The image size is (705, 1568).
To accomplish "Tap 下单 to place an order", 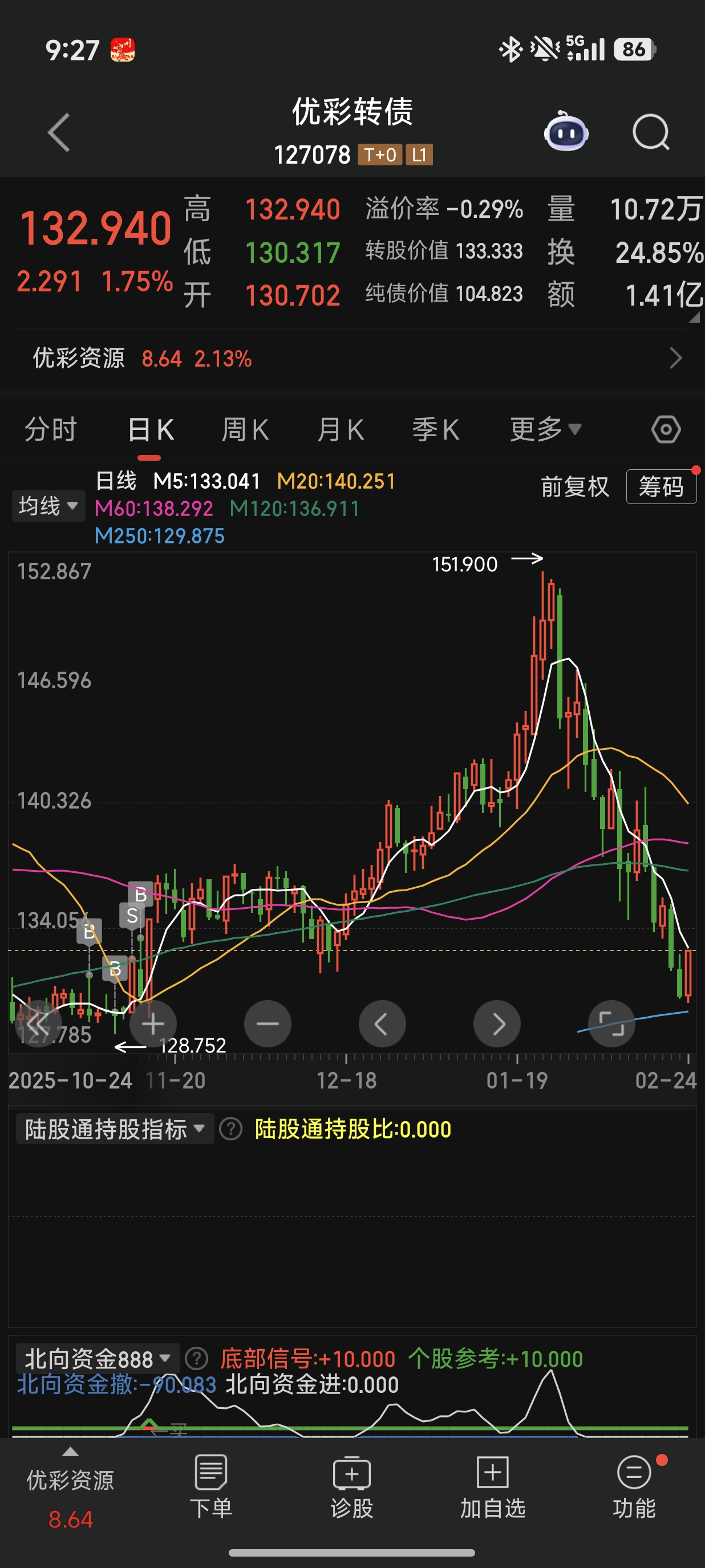I will coord(210,1486).
